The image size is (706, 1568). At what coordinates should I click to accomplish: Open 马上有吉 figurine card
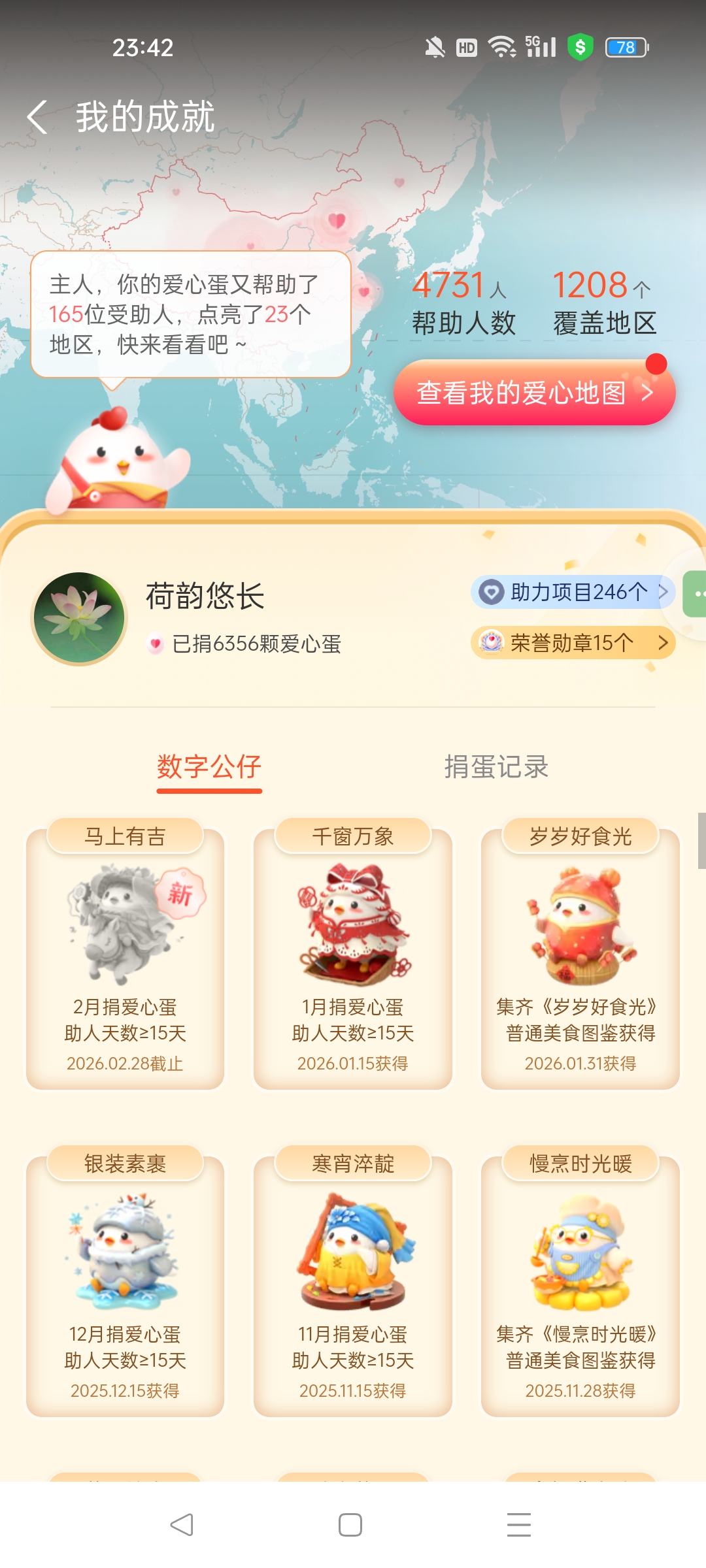(125, 954)
